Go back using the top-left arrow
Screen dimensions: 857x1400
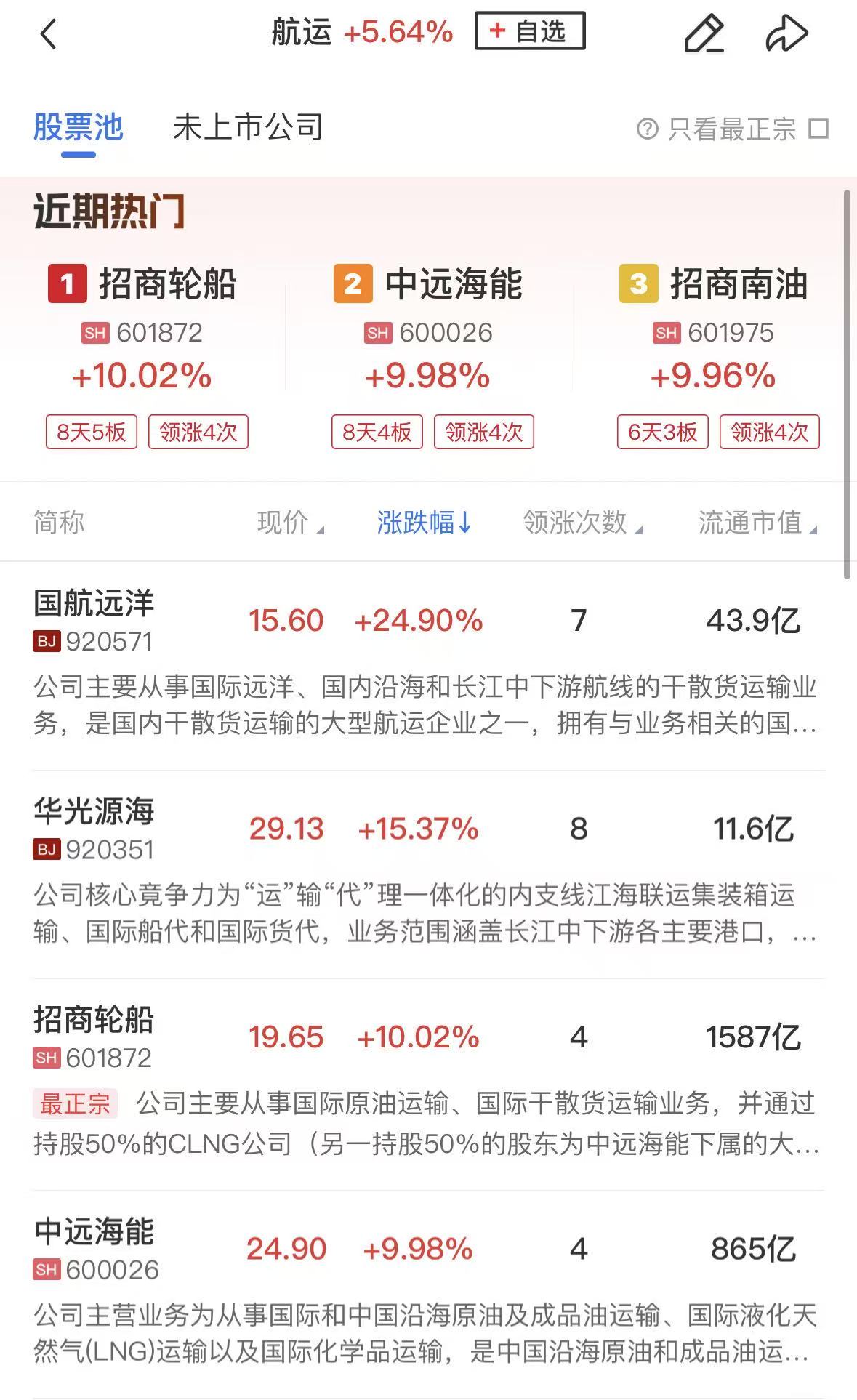(48, 34)
